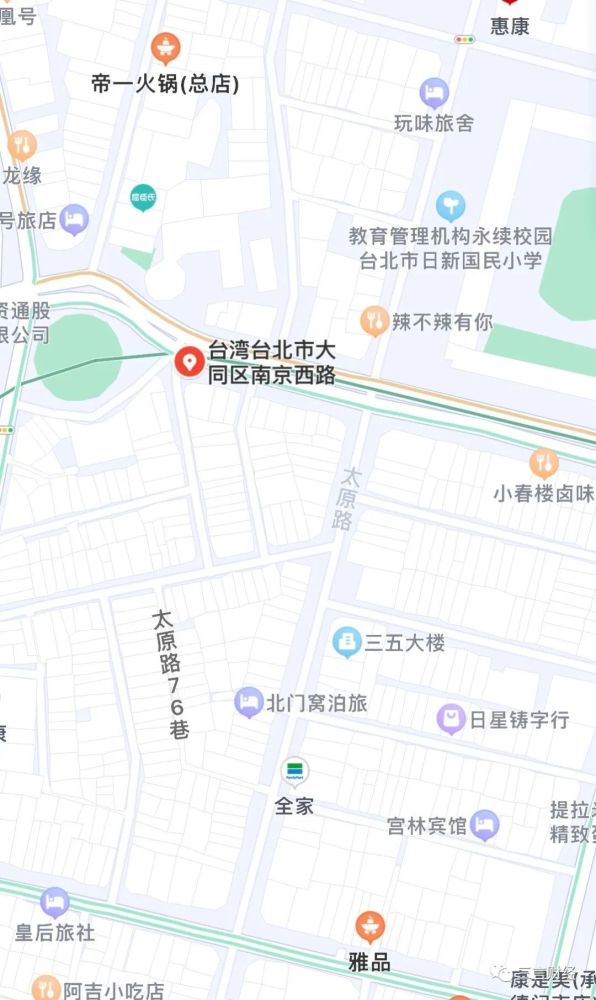Screen dimensions: 596x1000
Task: Select the 日星铸字行 shop marker
Action: [451, 719]
